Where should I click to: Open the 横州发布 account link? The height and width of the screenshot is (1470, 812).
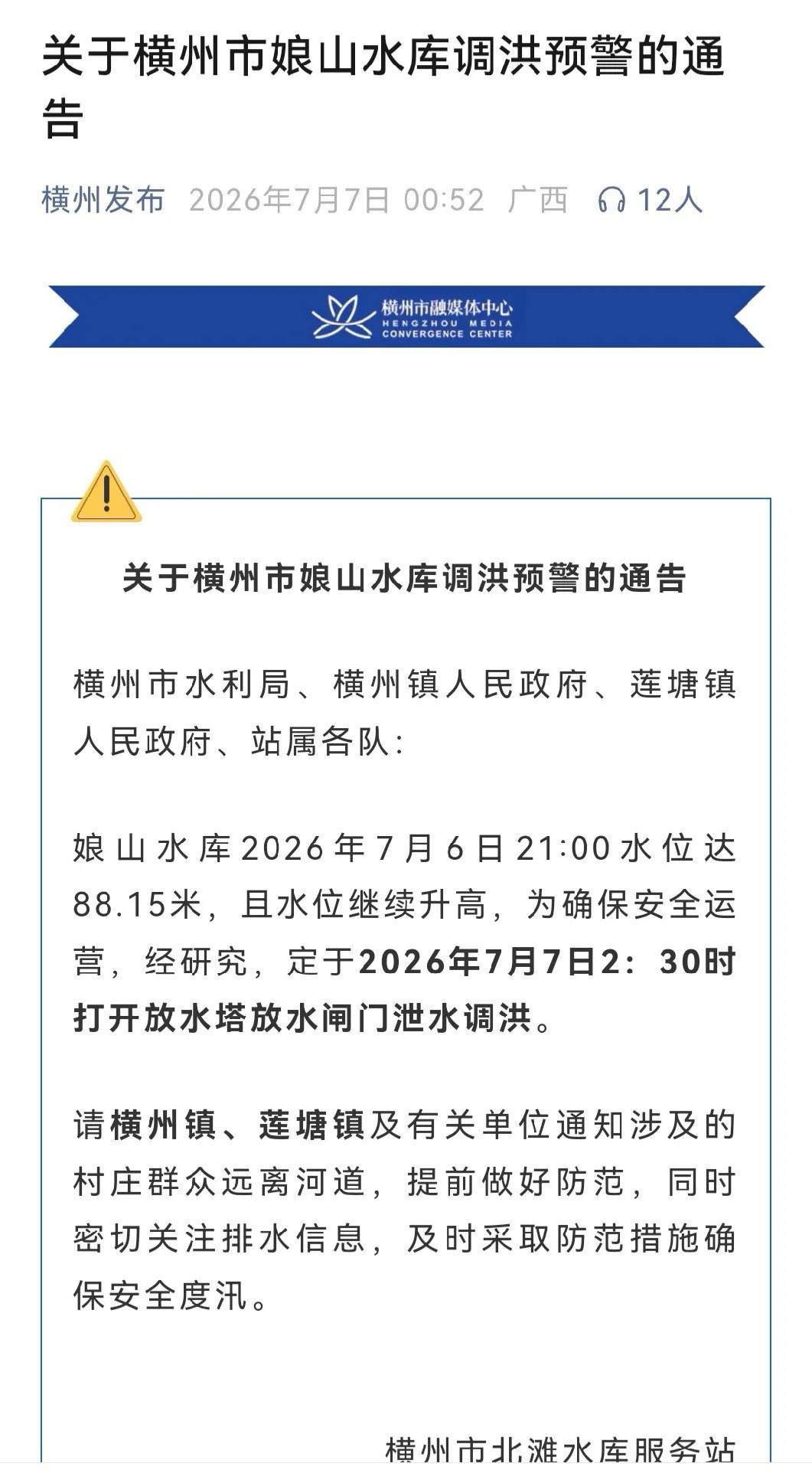point(103,200)
